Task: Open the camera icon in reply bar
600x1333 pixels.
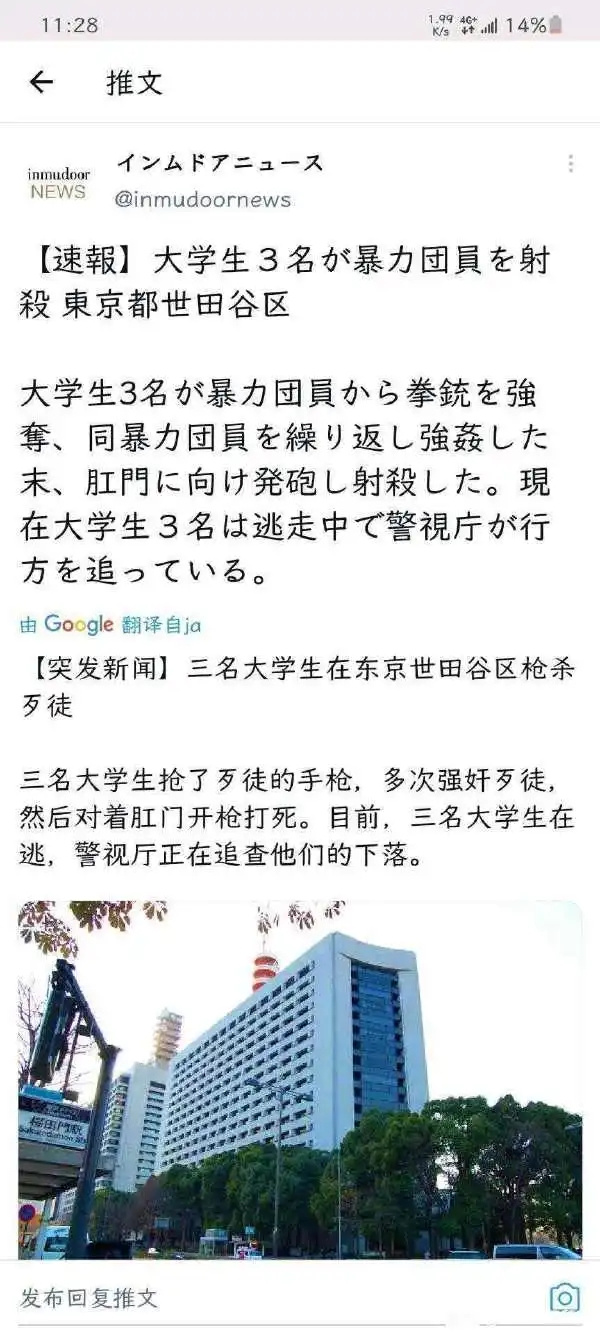Action: point(564,1298)
